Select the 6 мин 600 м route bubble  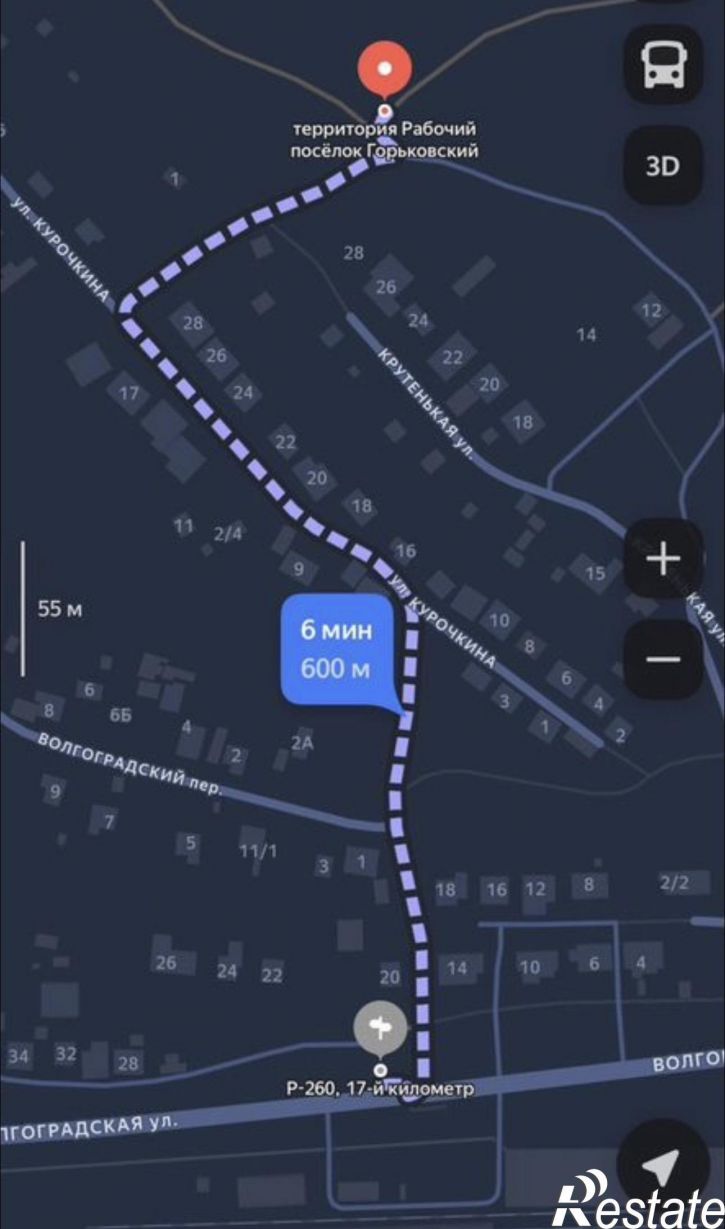pos(336,651)
